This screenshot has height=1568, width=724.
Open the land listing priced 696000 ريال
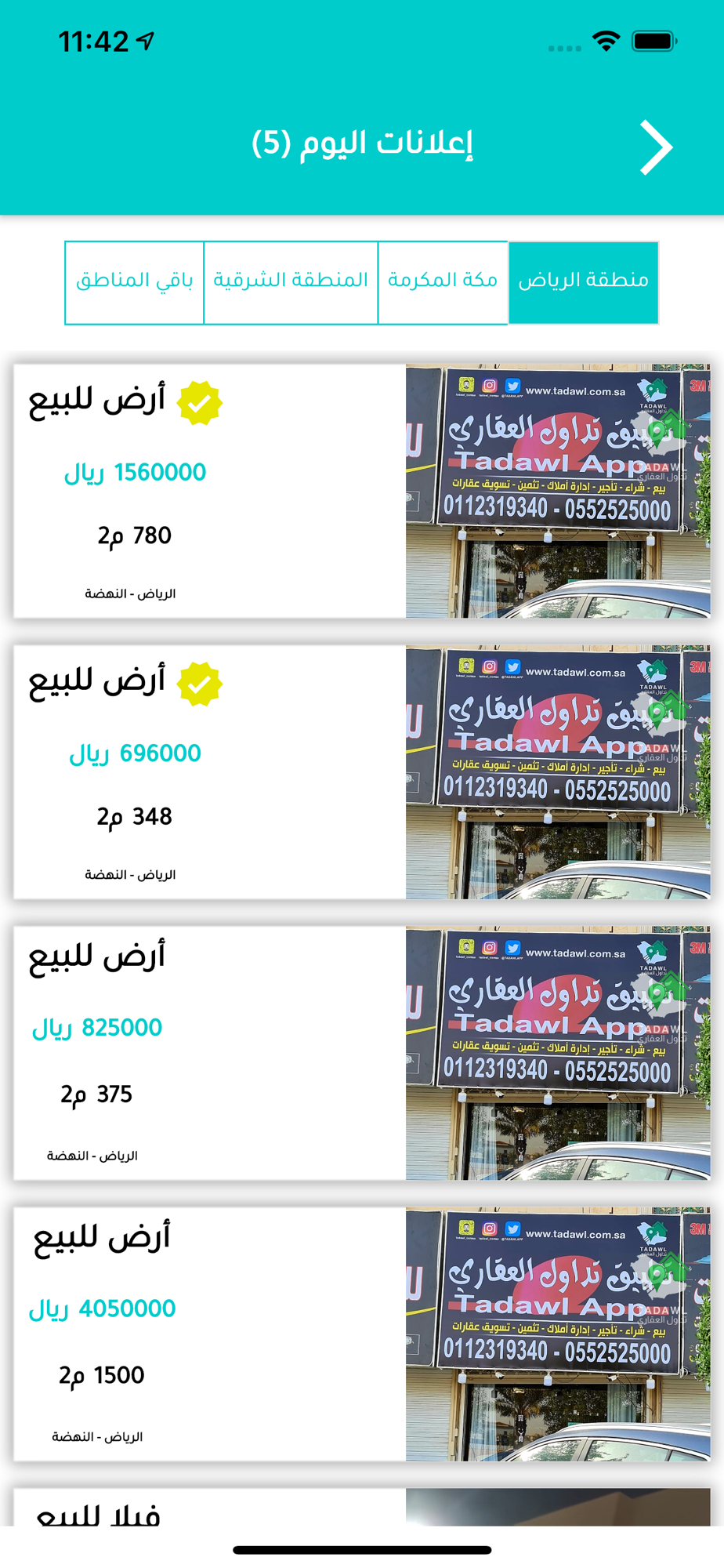point(362,771)
